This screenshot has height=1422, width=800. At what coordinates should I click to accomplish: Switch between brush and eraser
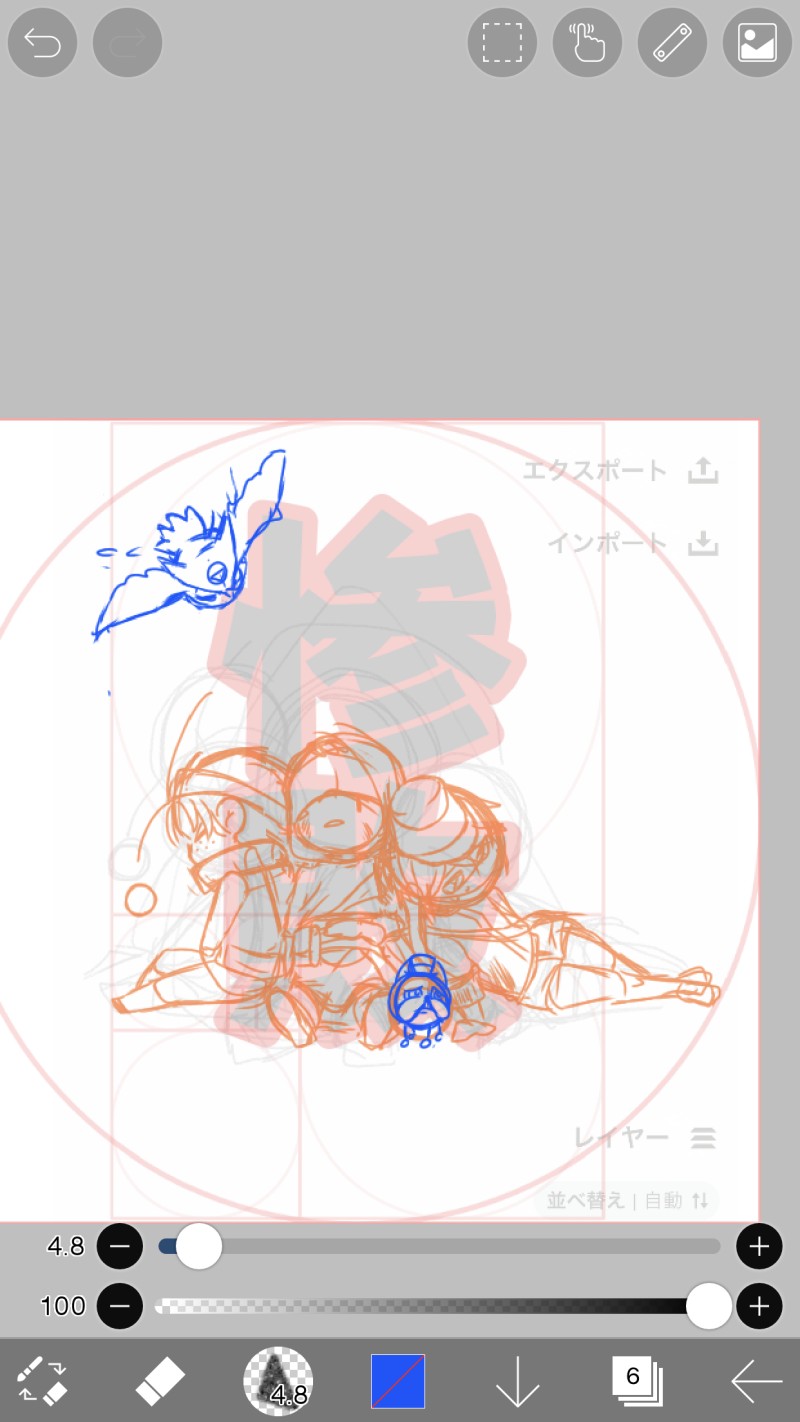pyautogui.click(x=42, y=1381)
